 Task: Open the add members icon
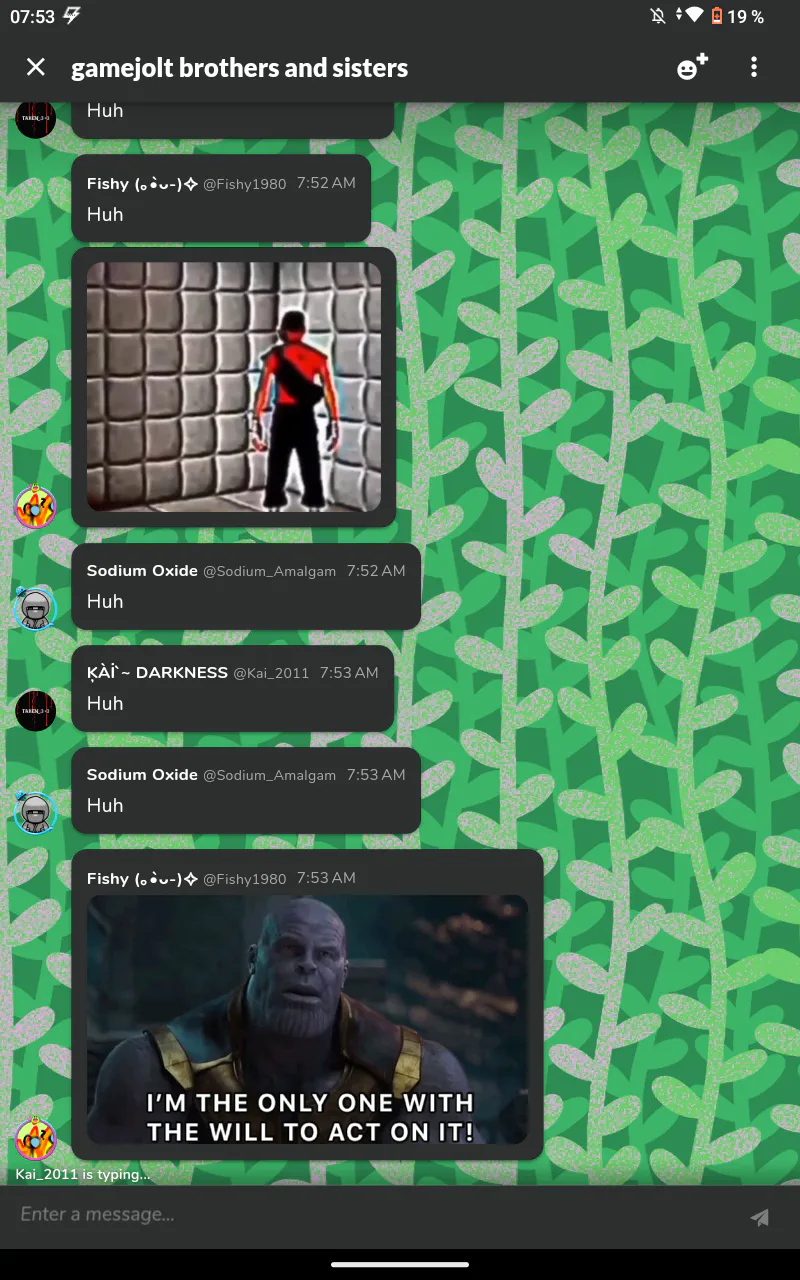pos(692,67)
